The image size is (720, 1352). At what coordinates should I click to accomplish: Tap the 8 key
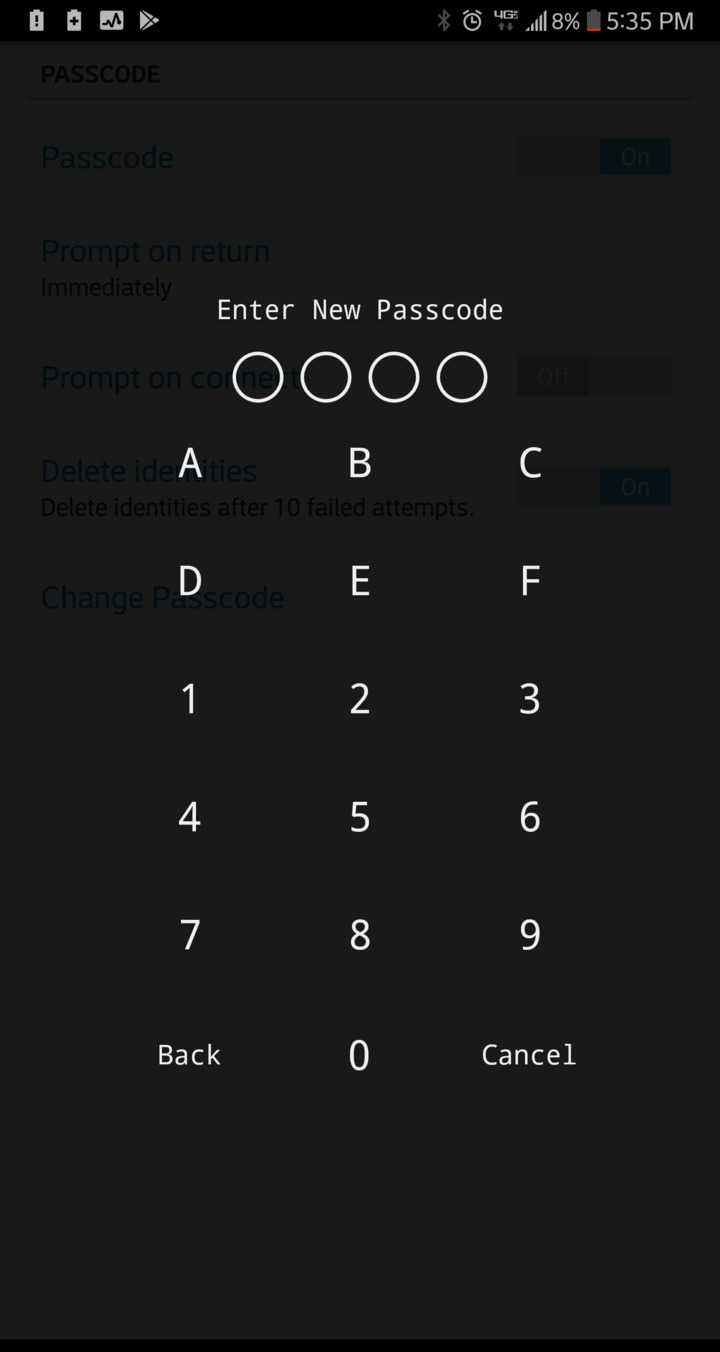tap(360, 934)
